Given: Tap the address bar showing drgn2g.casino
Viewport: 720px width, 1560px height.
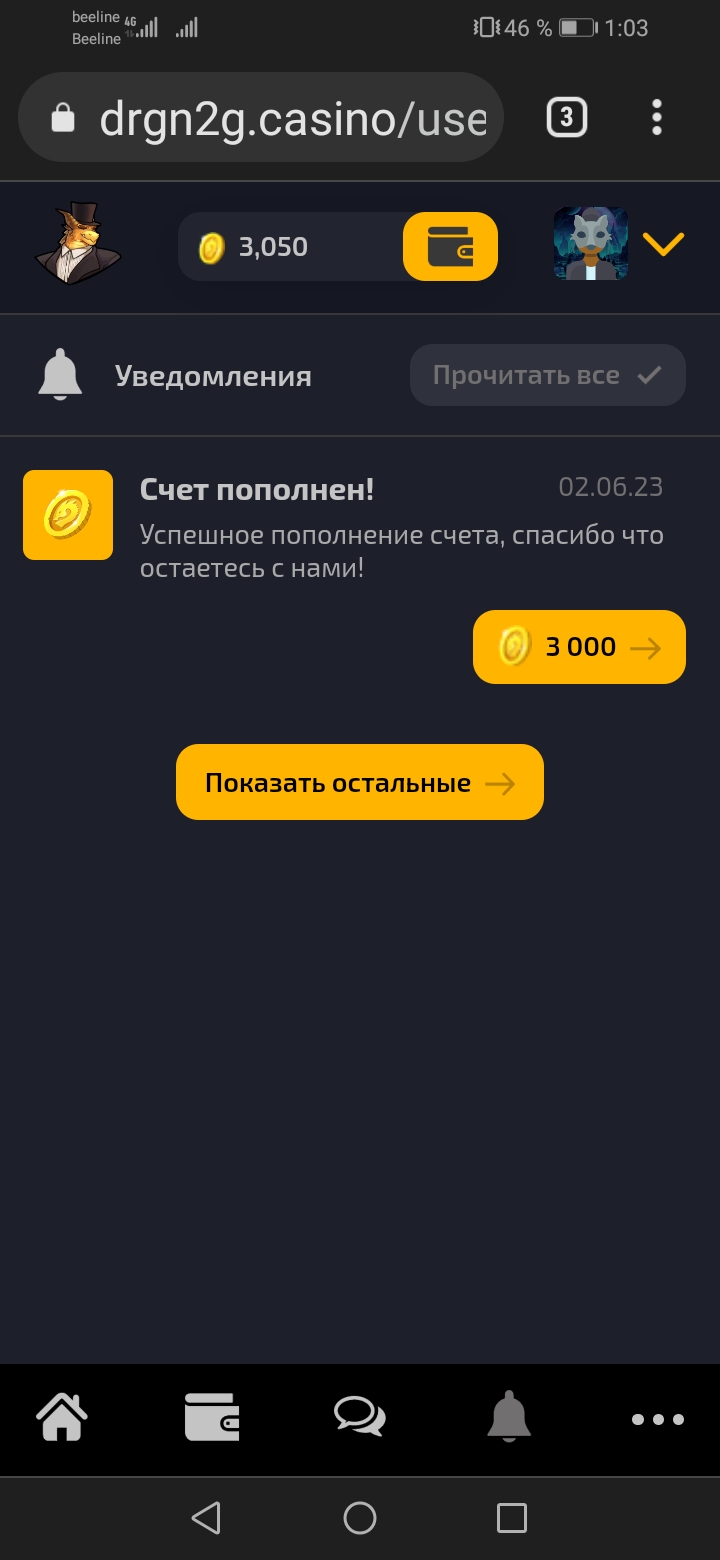Looking at the screenshot, I should (290, 117).
